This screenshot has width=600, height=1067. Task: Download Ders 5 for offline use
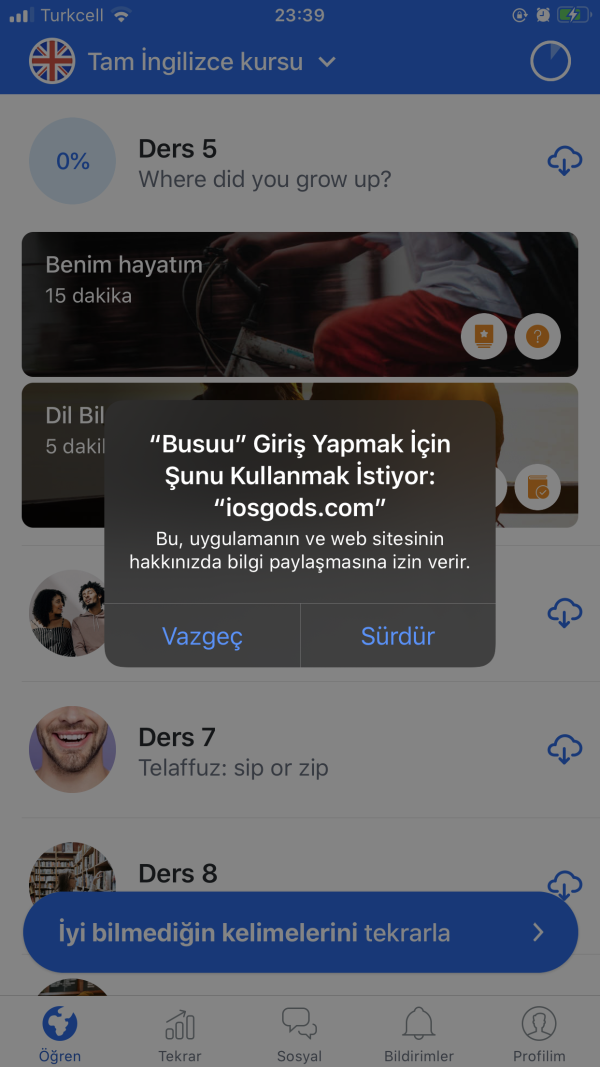point(565,160)
